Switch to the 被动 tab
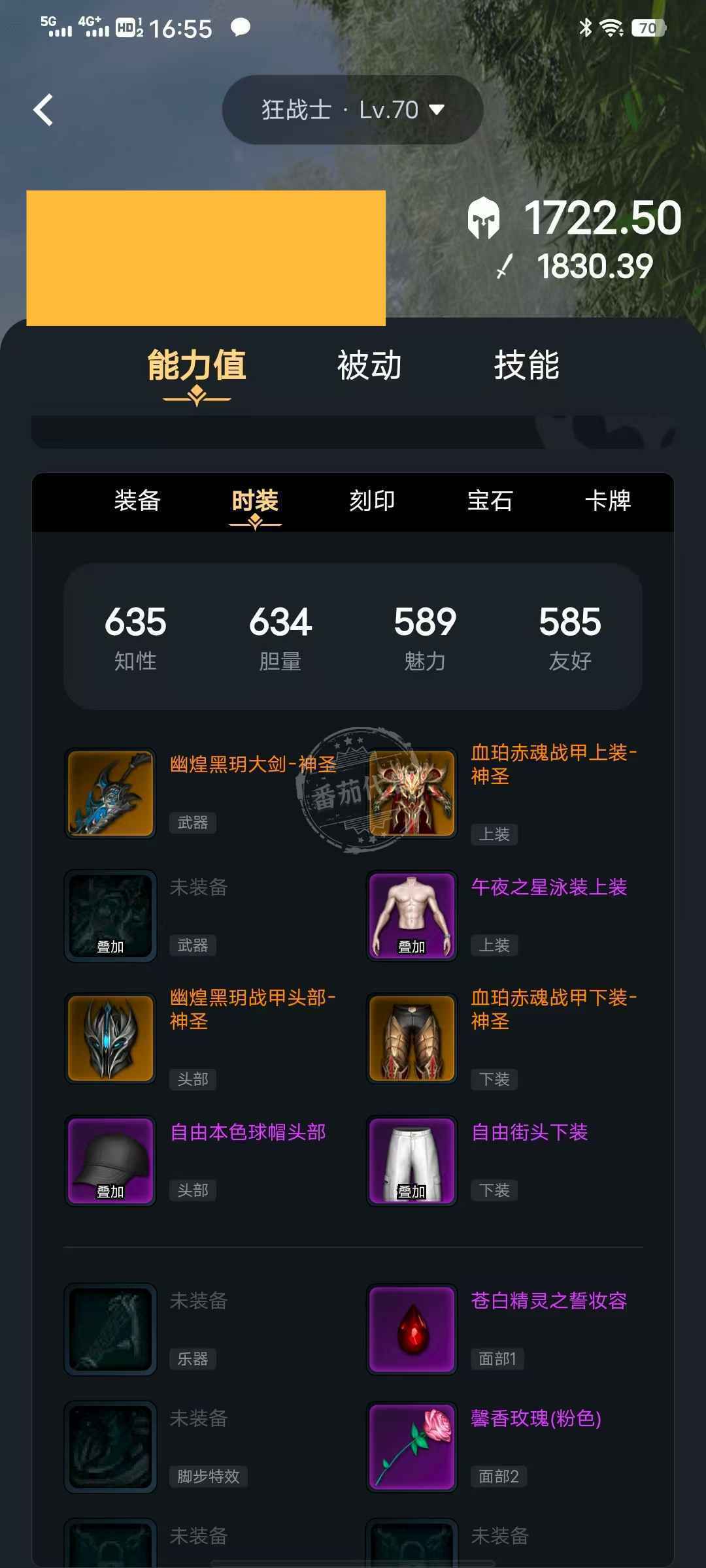 point(369,365)
